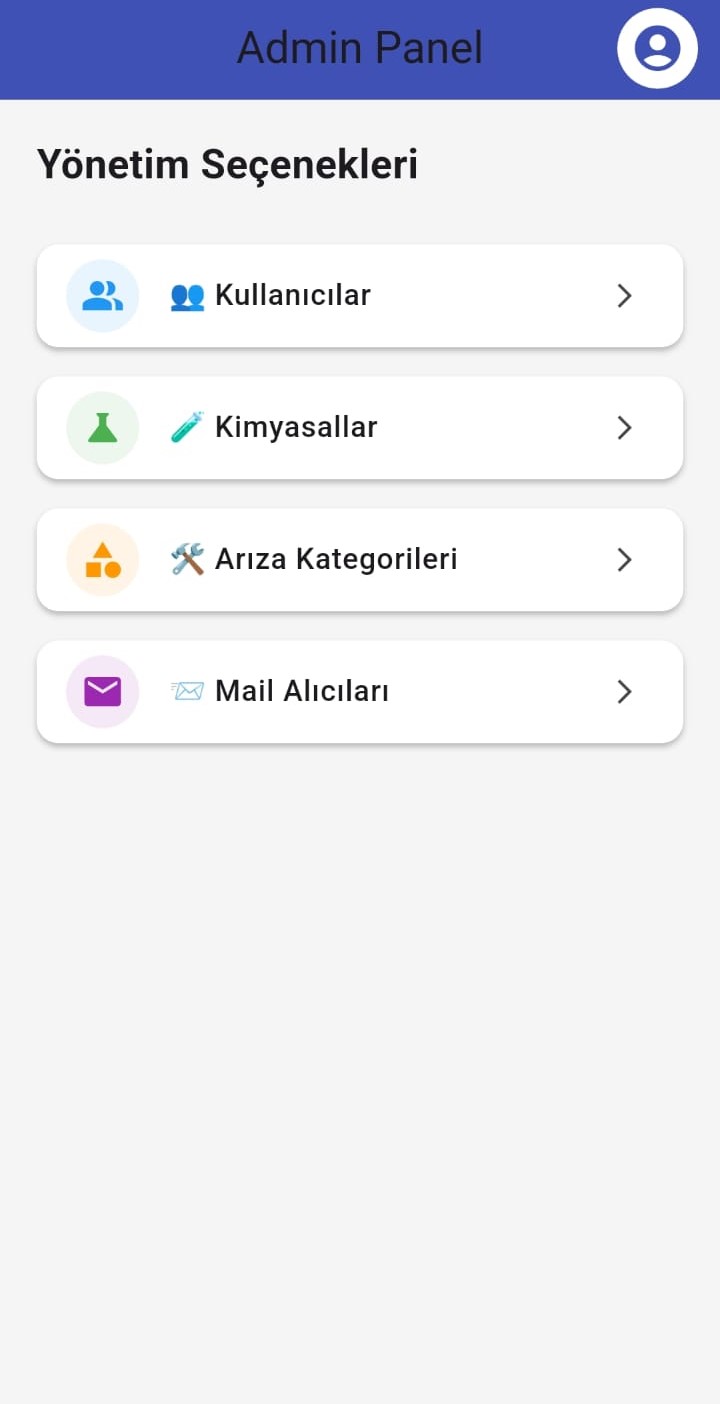The width and height of the screenshot is (720, 1404).
Task: Click the test tube emoji beside Kimyasallar
Action: click(x=187, y=427)
